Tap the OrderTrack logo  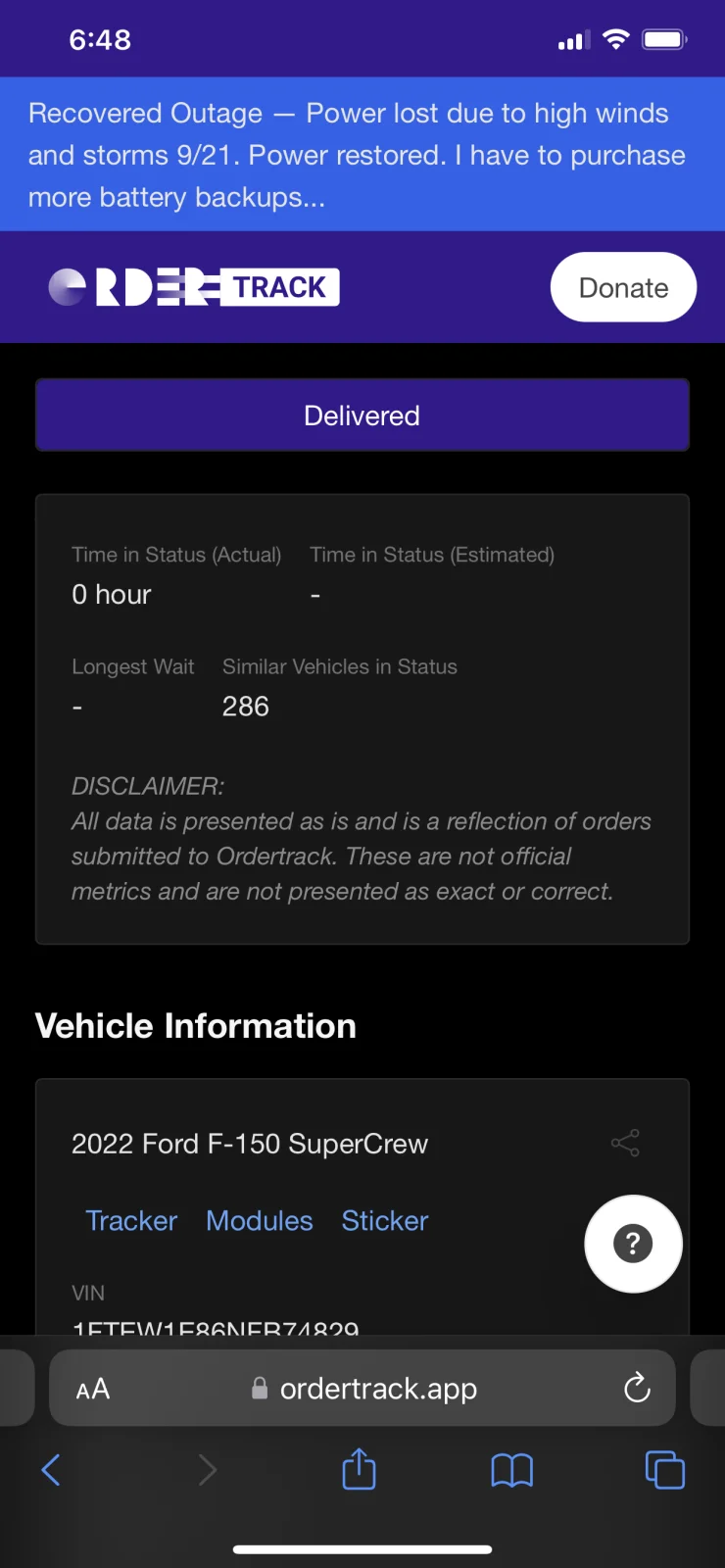(x=192, y=286)
